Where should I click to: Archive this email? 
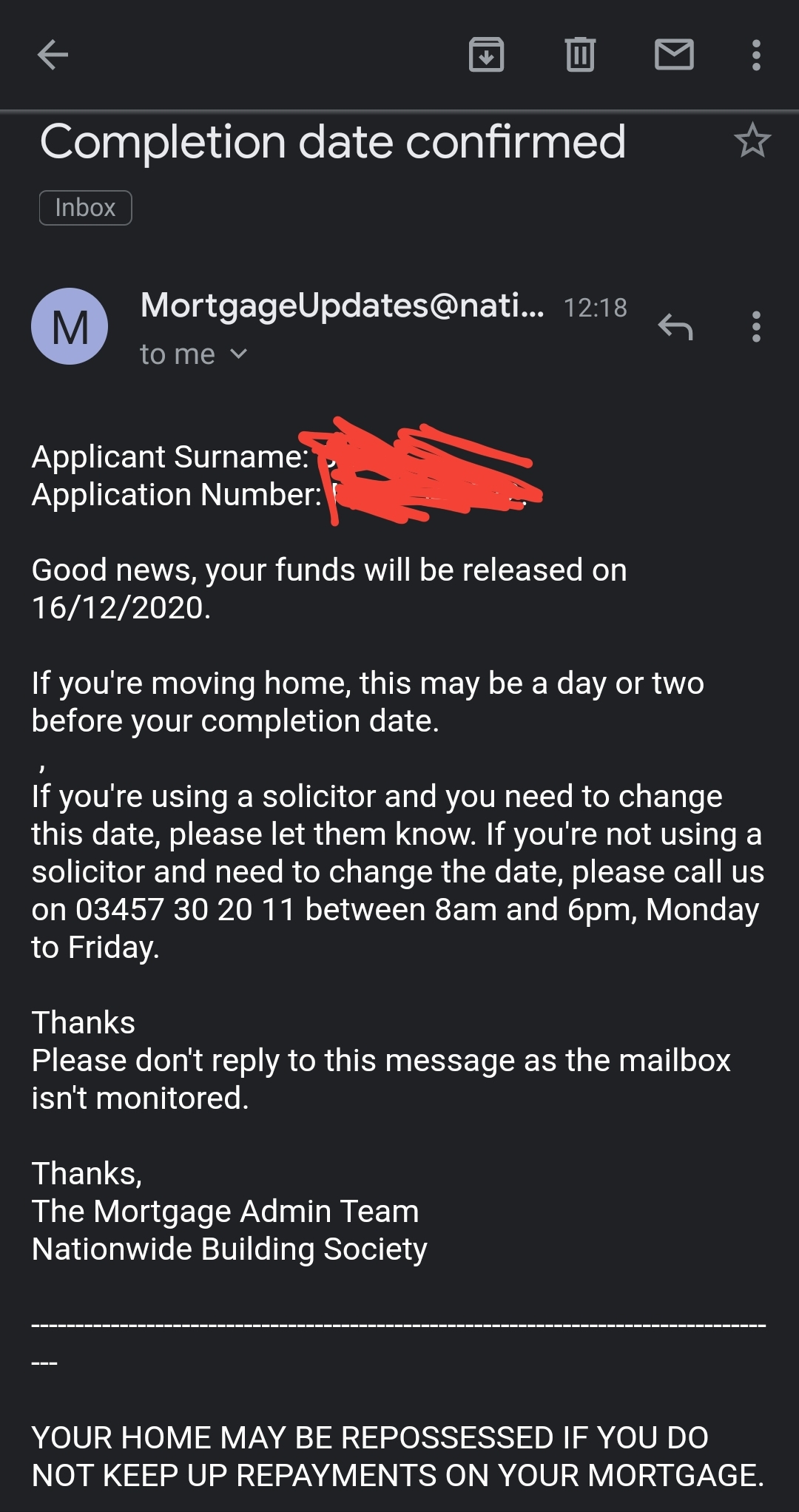coord(487,55)
